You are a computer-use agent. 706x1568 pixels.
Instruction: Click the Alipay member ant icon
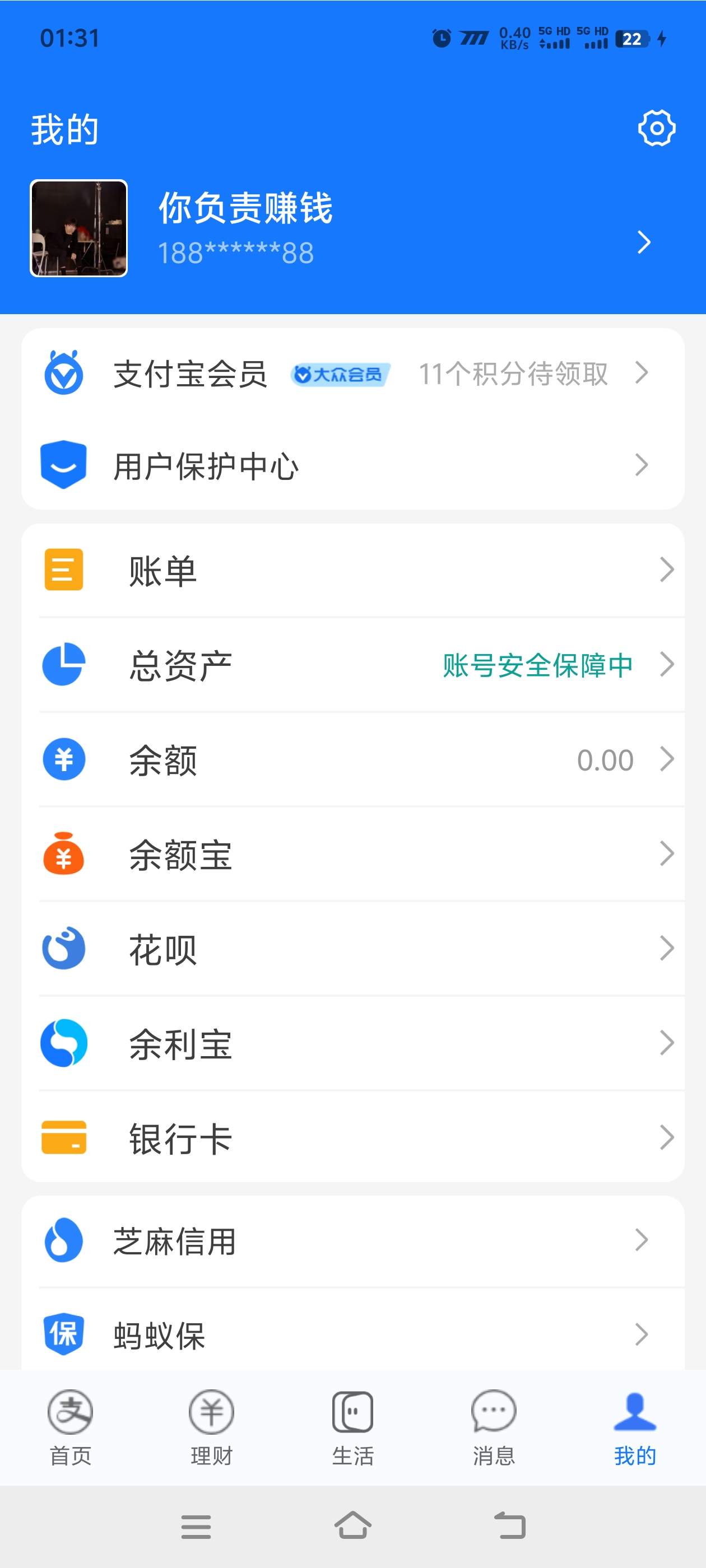tap(64, 374)
